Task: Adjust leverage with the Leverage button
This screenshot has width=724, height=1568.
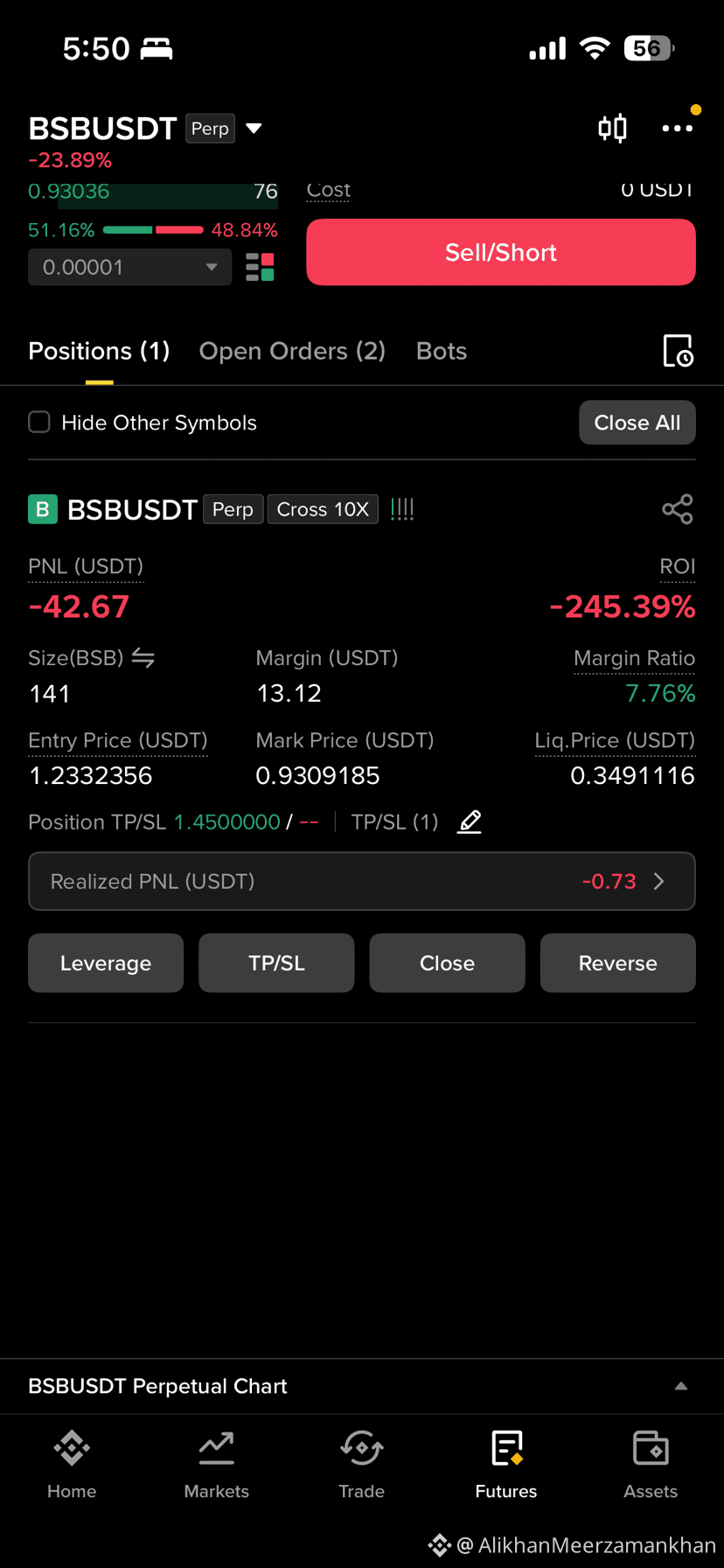Action: pyautogui.click(x=106, y=962)
